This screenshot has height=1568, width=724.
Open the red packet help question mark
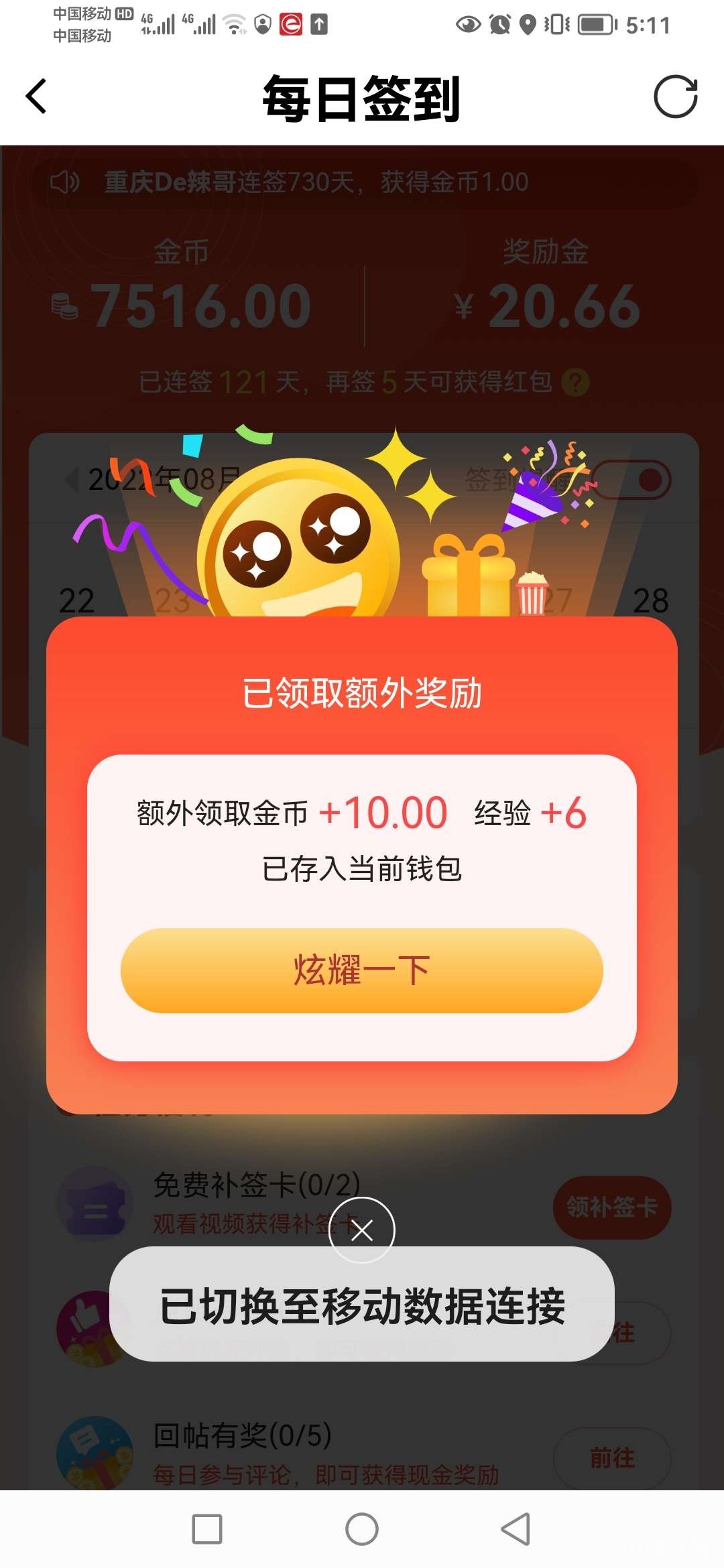click(x=575, y=383)
